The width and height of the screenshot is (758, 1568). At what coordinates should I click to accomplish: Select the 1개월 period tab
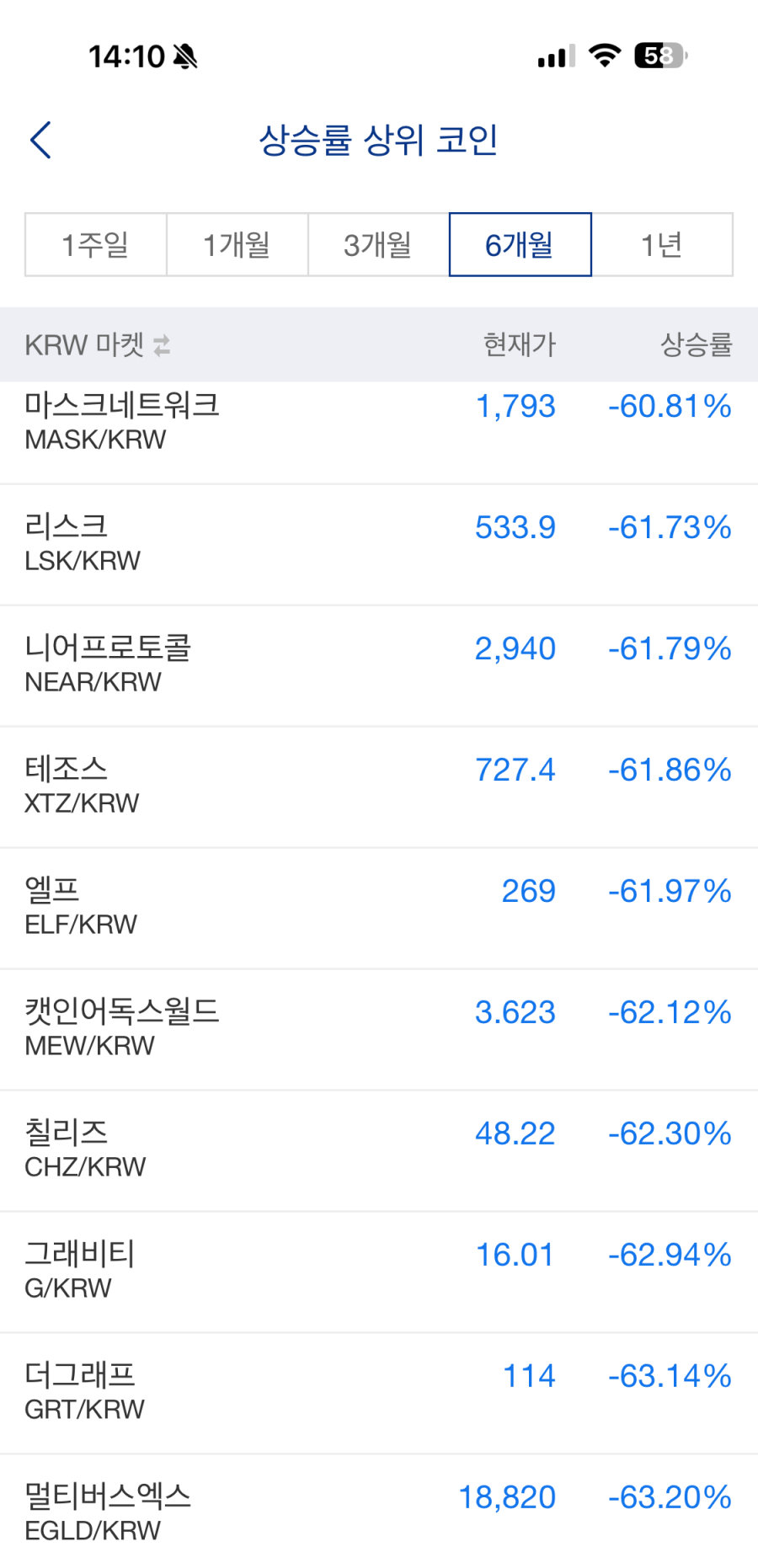click(x=238, y=244)
